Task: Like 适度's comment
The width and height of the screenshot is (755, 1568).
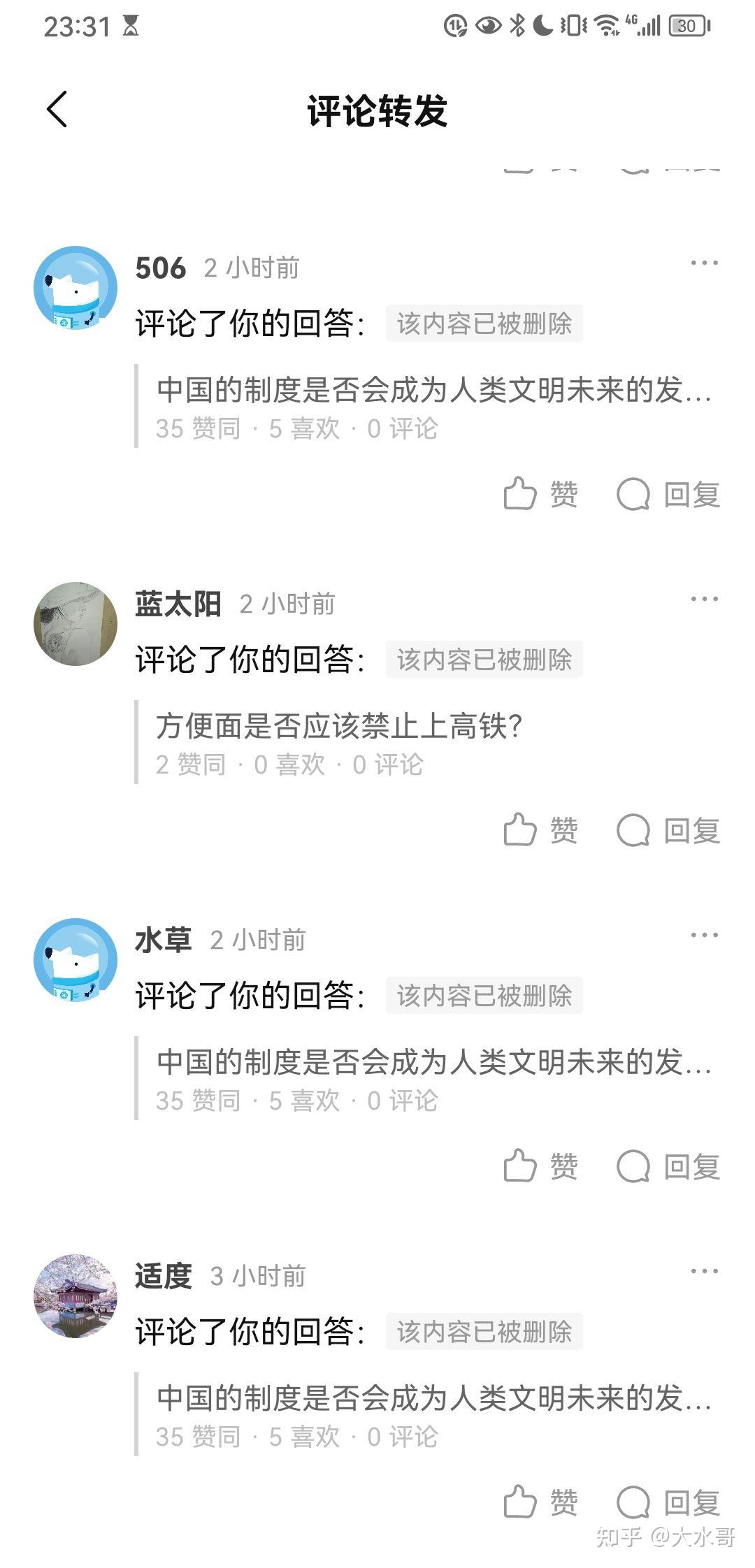Action: pyautogui.click(x=540, y=1503)
